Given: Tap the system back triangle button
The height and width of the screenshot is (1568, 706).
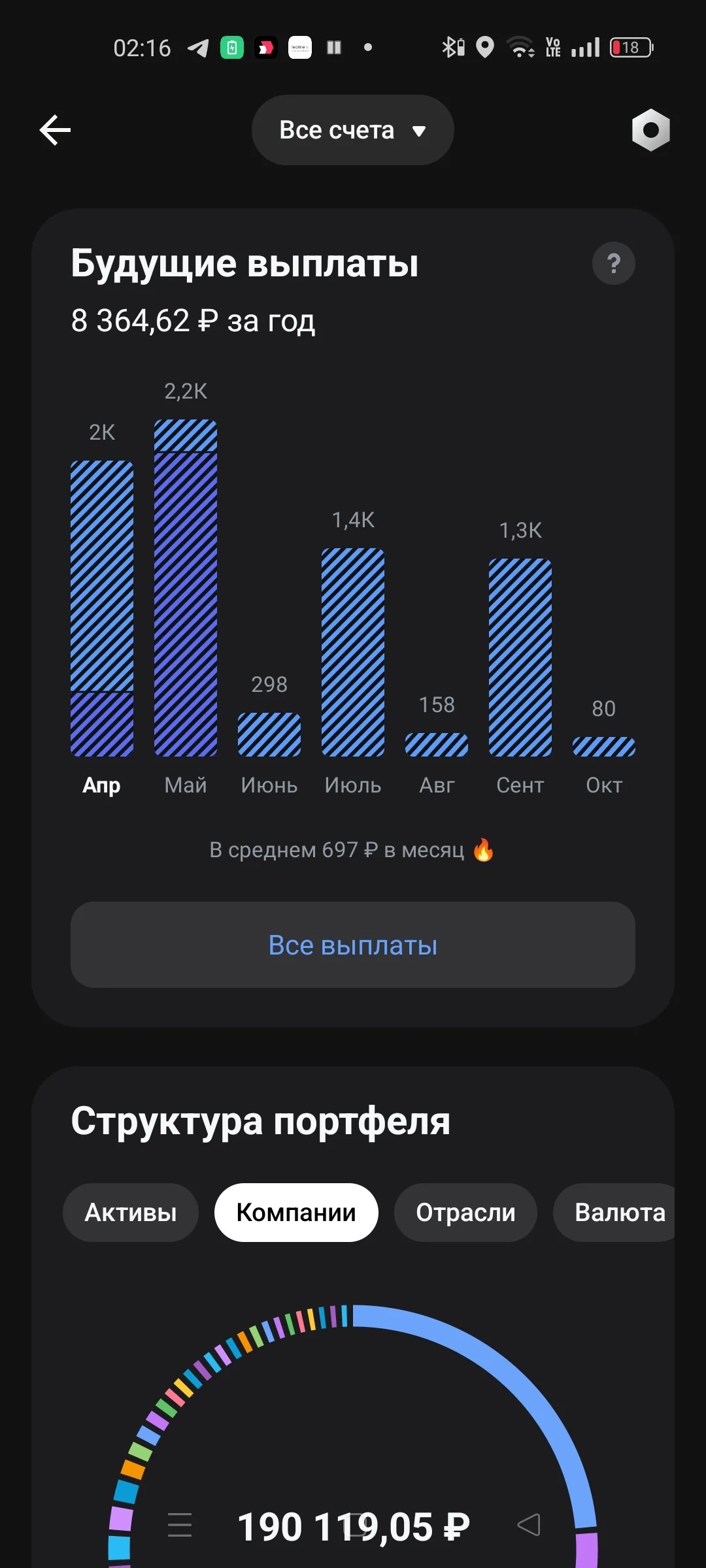Looking at the screenshot, I should [x=529, y=1525].
